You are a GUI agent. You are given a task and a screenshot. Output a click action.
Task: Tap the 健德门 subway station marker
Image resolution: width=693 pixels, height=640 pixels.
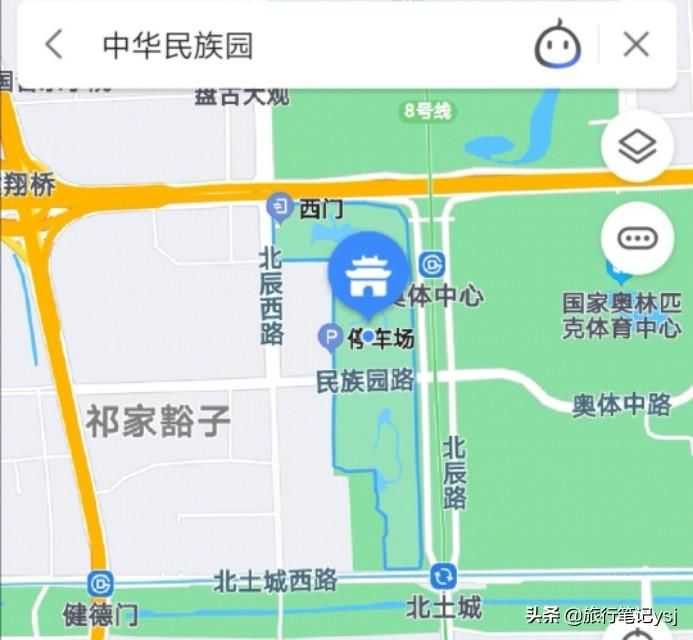coord(100,584)
